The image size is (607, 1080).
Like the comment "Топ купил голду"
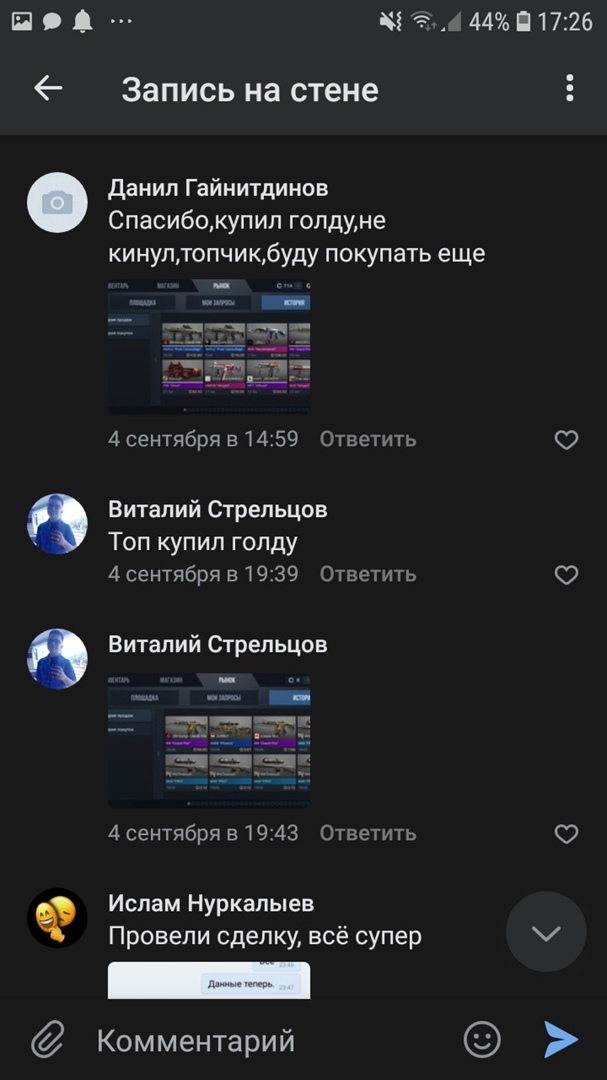[x=566, y=575]
